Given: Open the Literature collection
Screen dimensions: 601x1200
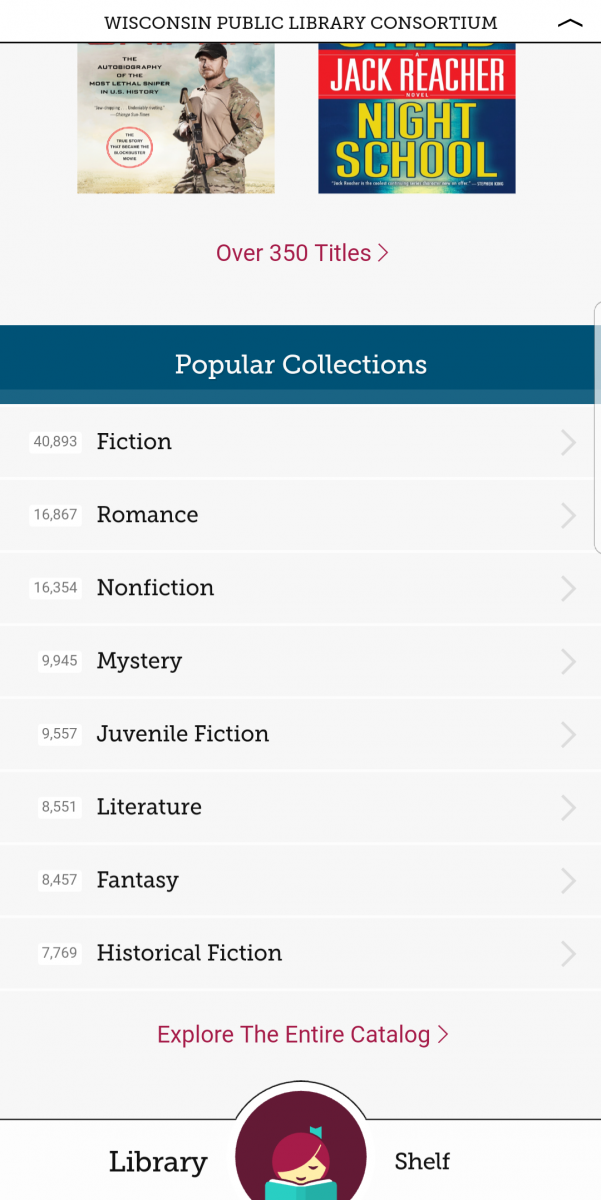Looking at the screenshot, I should coord(300,806).
